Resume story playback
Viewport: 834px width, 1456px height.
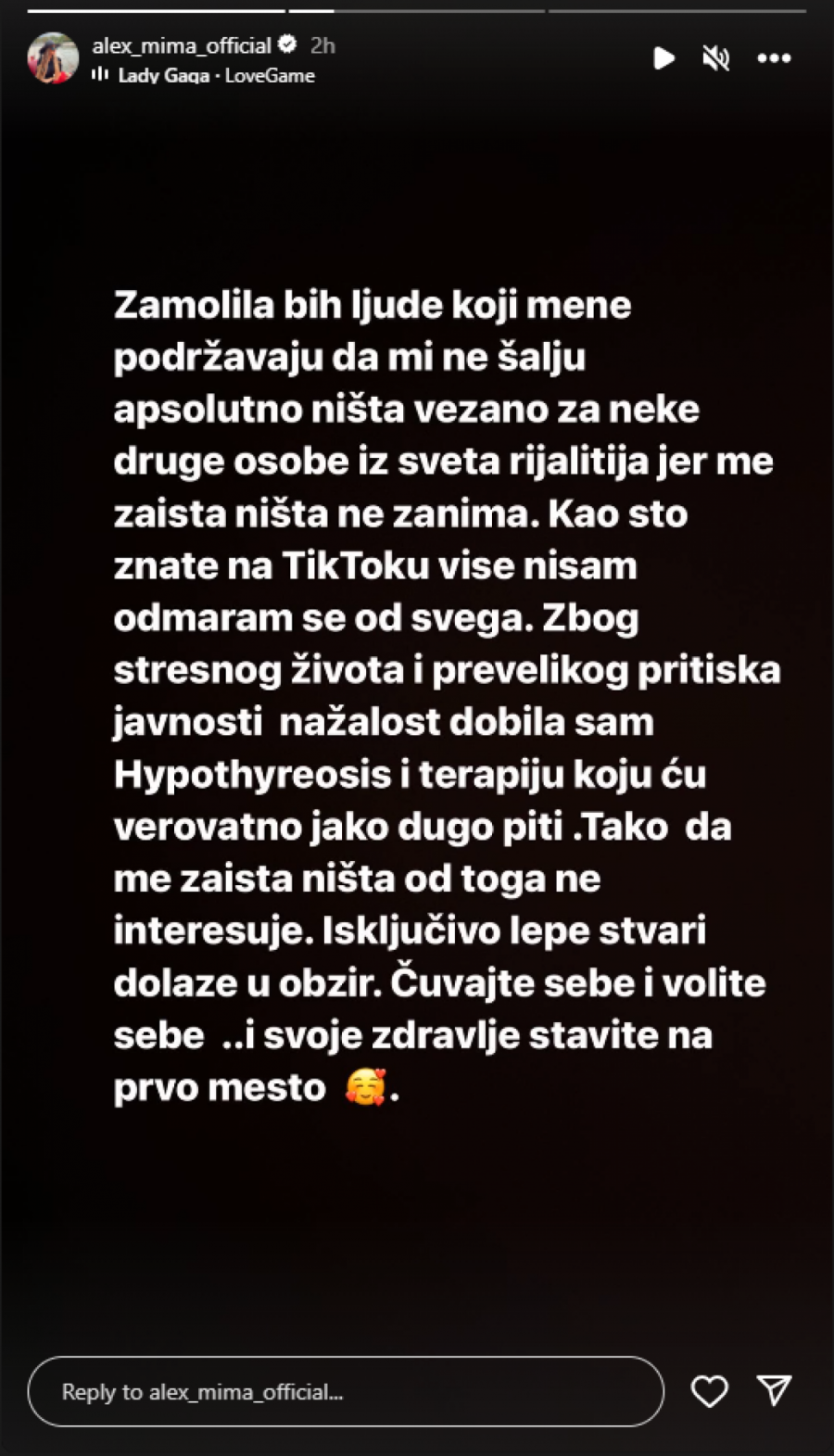pos(663,58)
